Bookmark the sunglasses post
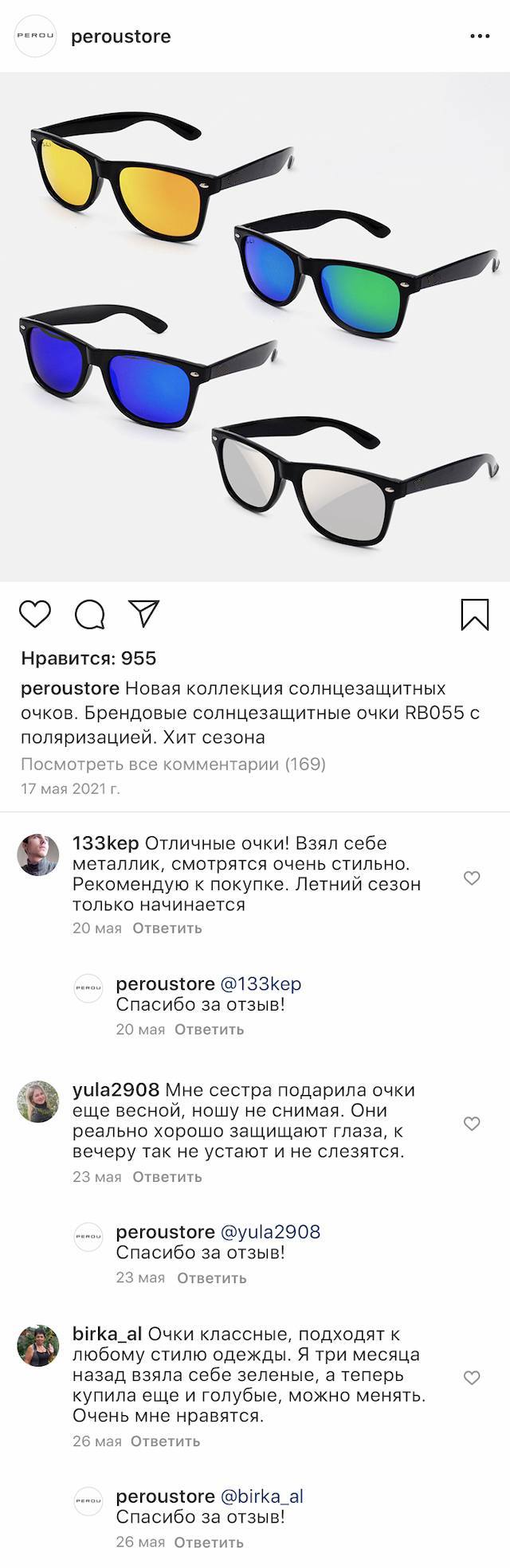Viewport: 510px width, 1568px height. (475, 615)
